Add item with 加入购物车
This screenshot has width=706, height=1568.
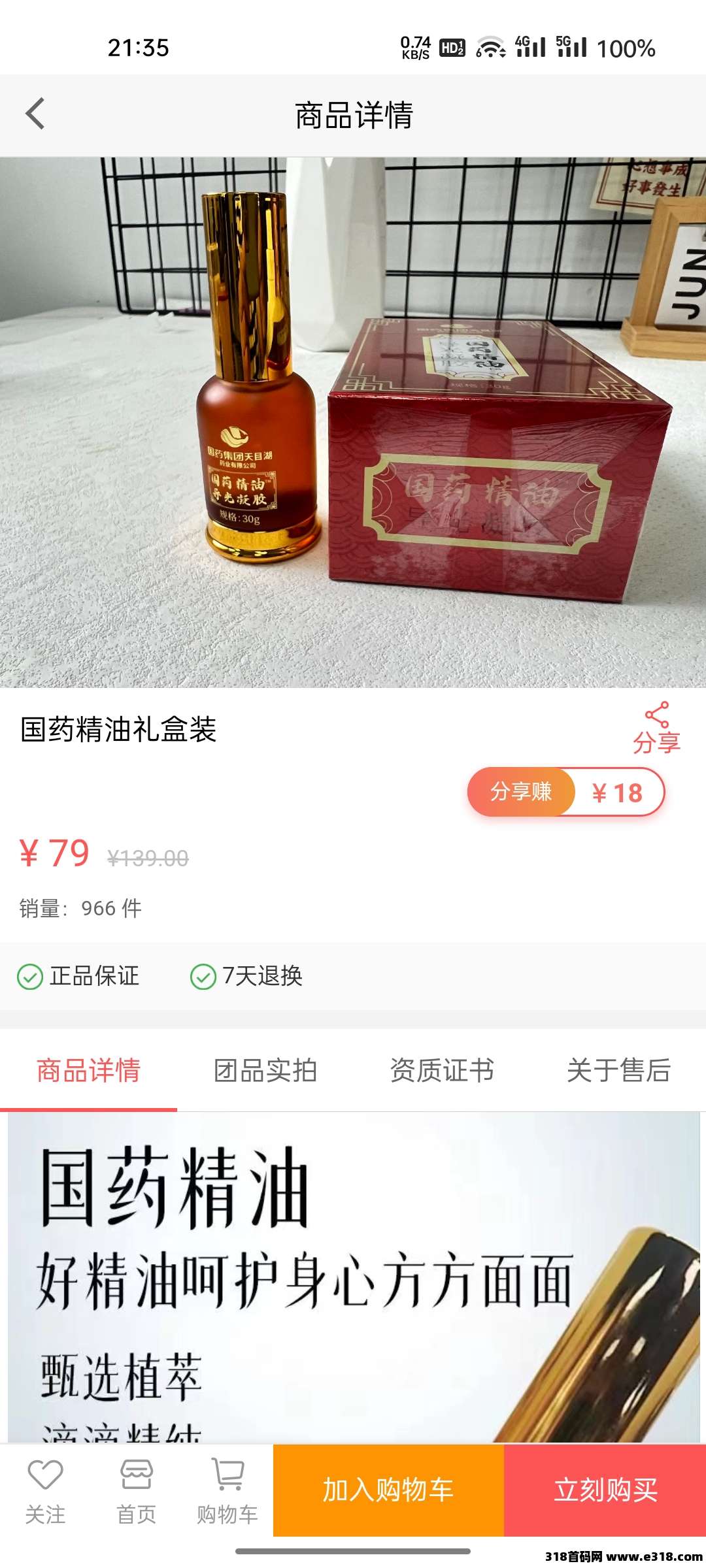click(388, 1490)
